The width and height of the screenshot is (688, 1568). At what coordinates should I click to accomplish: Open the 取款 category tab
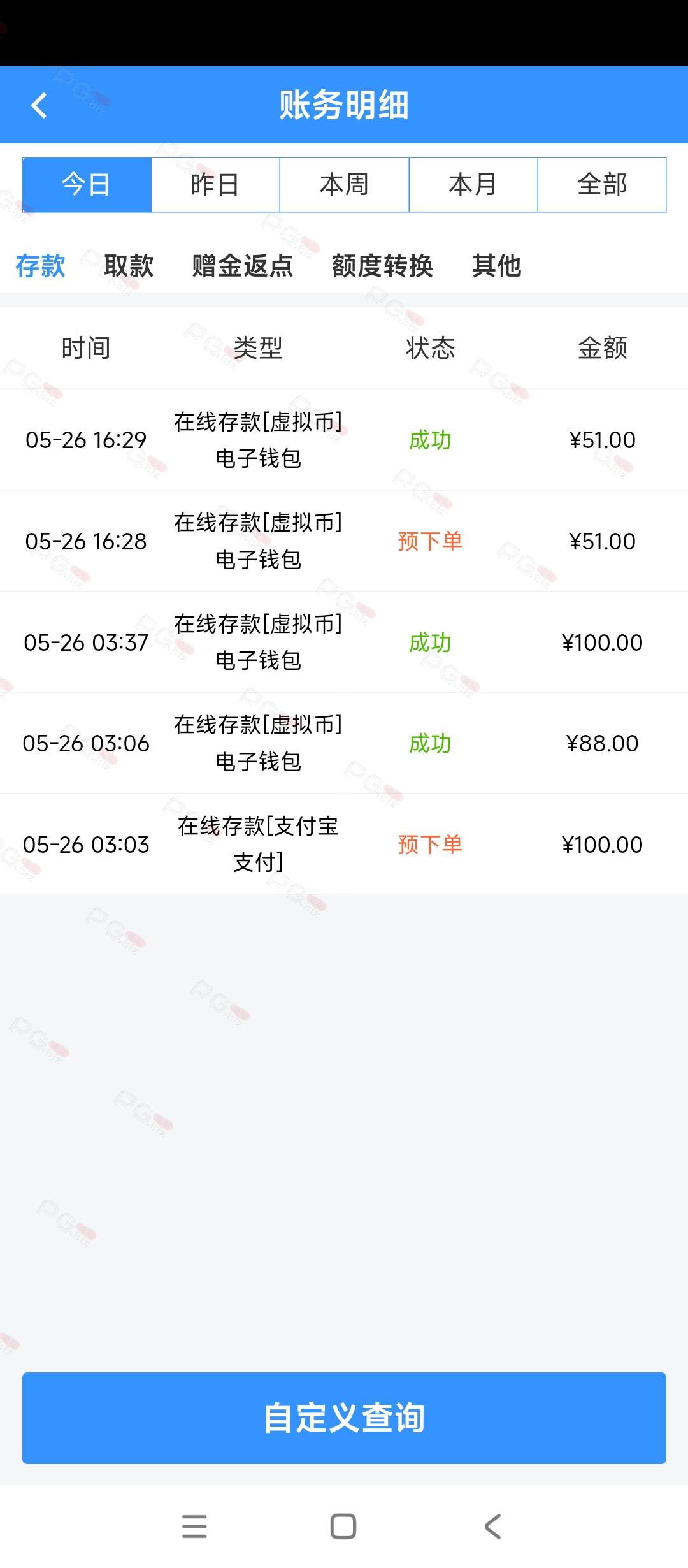(x=129, y=266)
